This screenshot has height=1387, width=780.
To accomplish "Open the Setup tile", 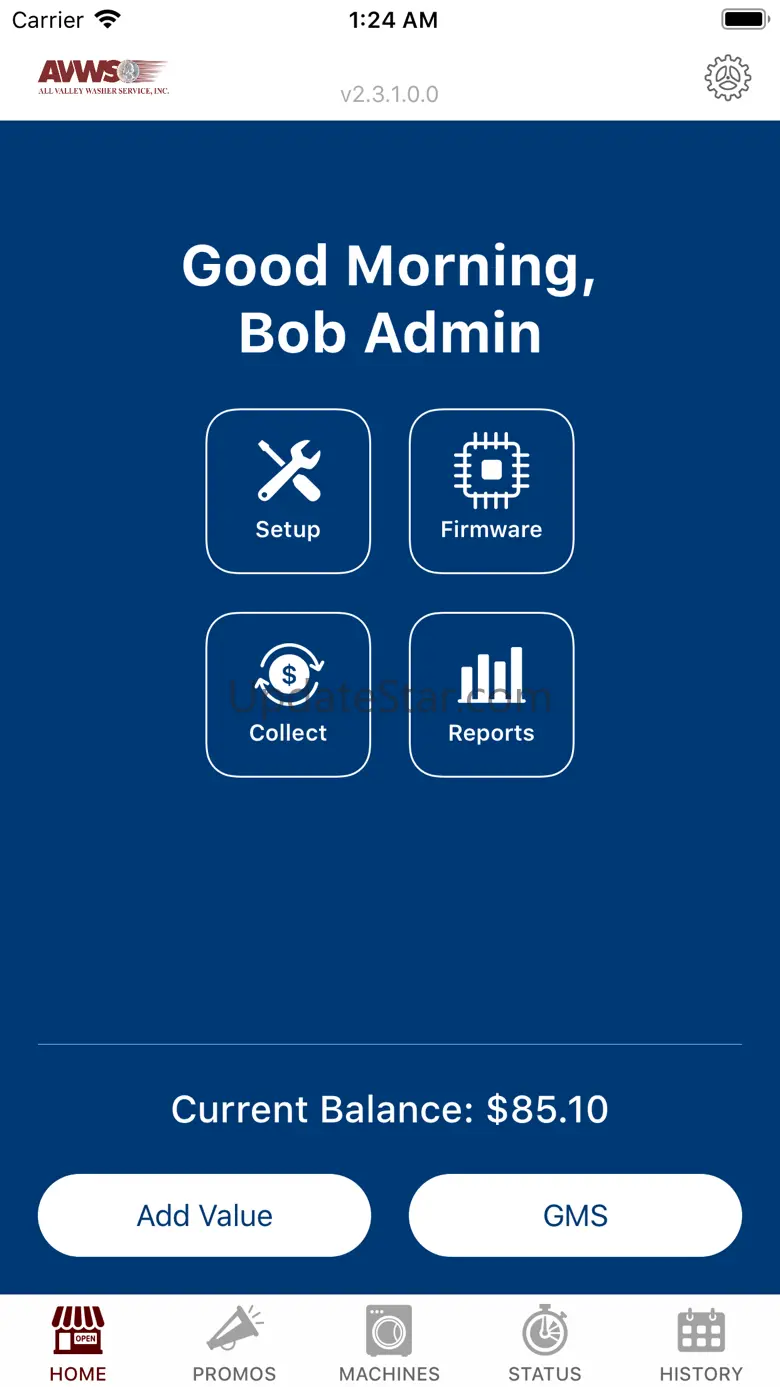I will click(x=288, y=491).
